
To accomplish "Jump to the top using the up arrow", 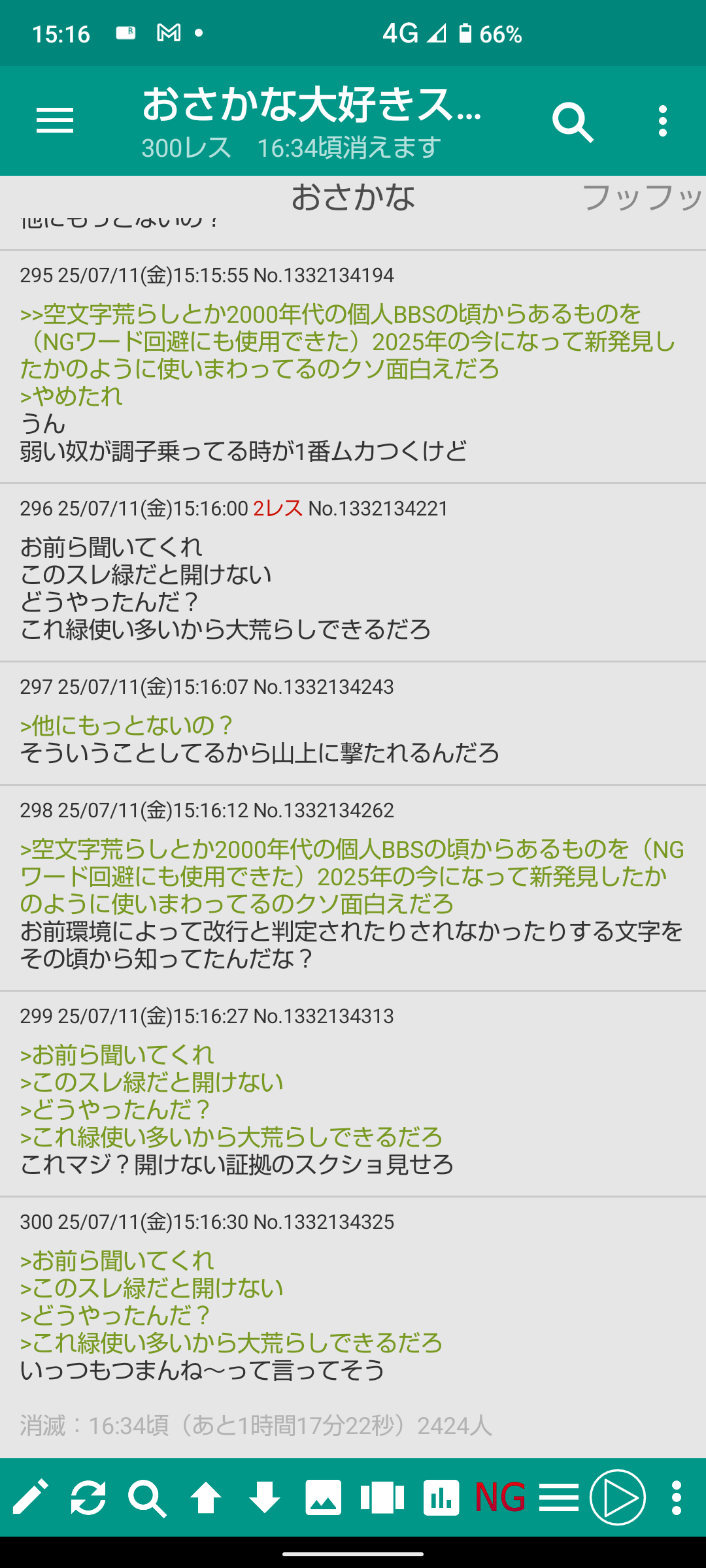I will click(206, 1497).
